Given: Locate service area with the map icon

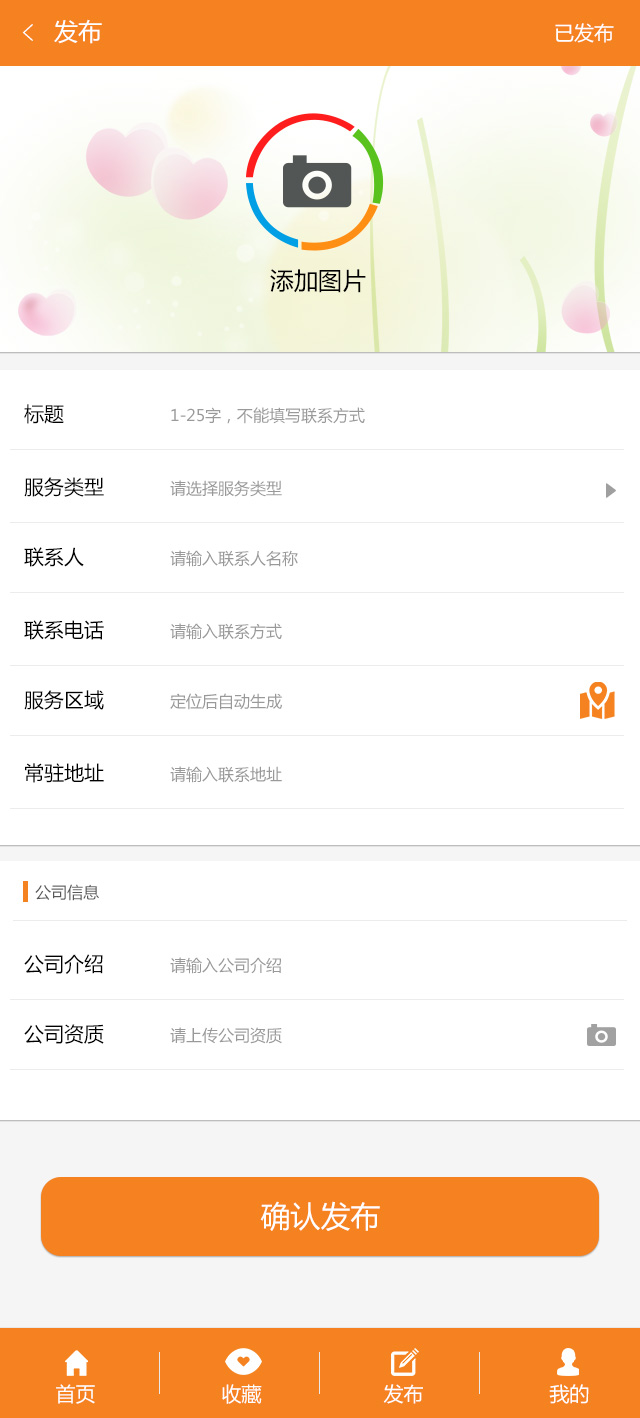Looking at the screenshot, I should click(x=597, y=701).
